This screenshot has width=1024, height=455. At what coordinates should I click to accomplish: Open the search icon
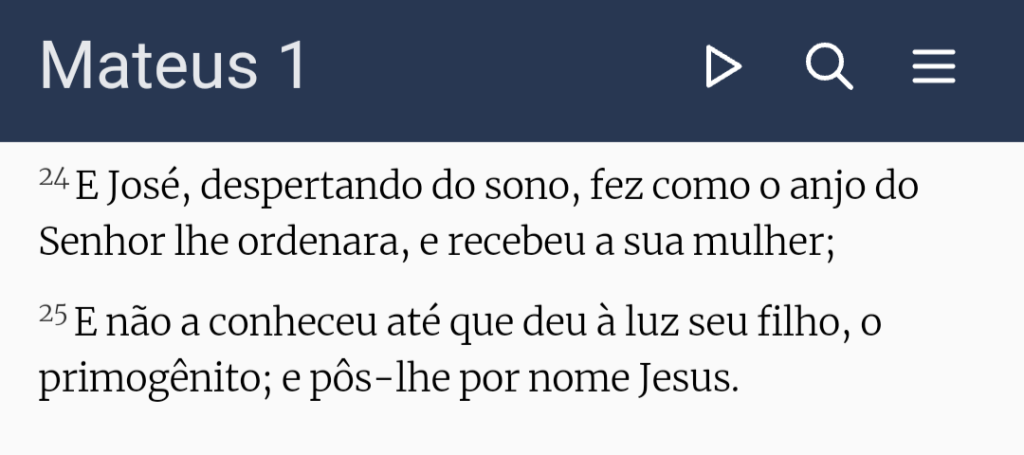click(x=829, y=68)
